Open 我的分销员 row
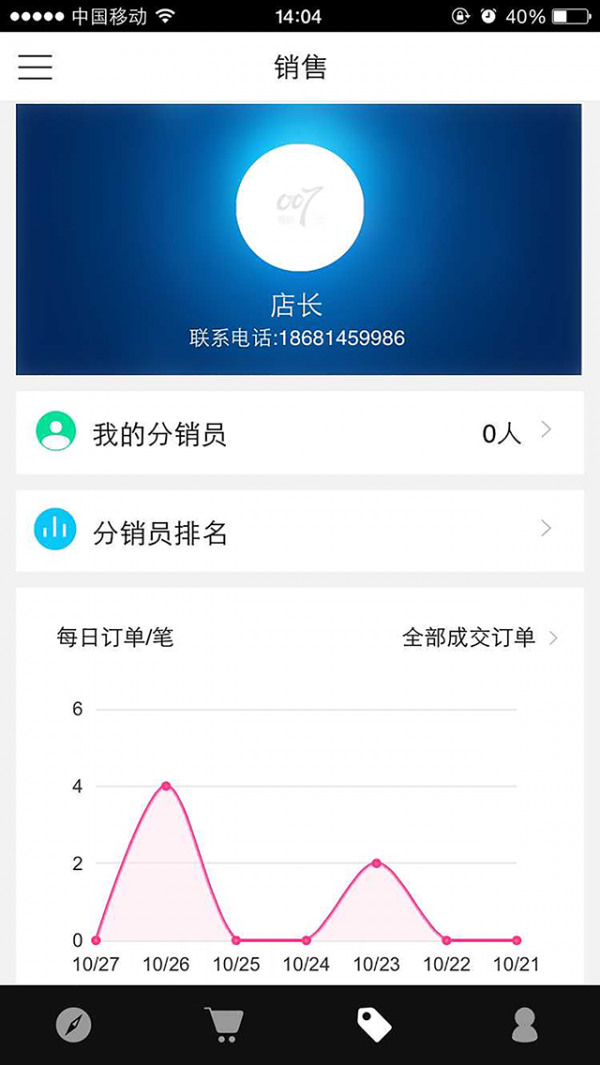 coord(299,433)
